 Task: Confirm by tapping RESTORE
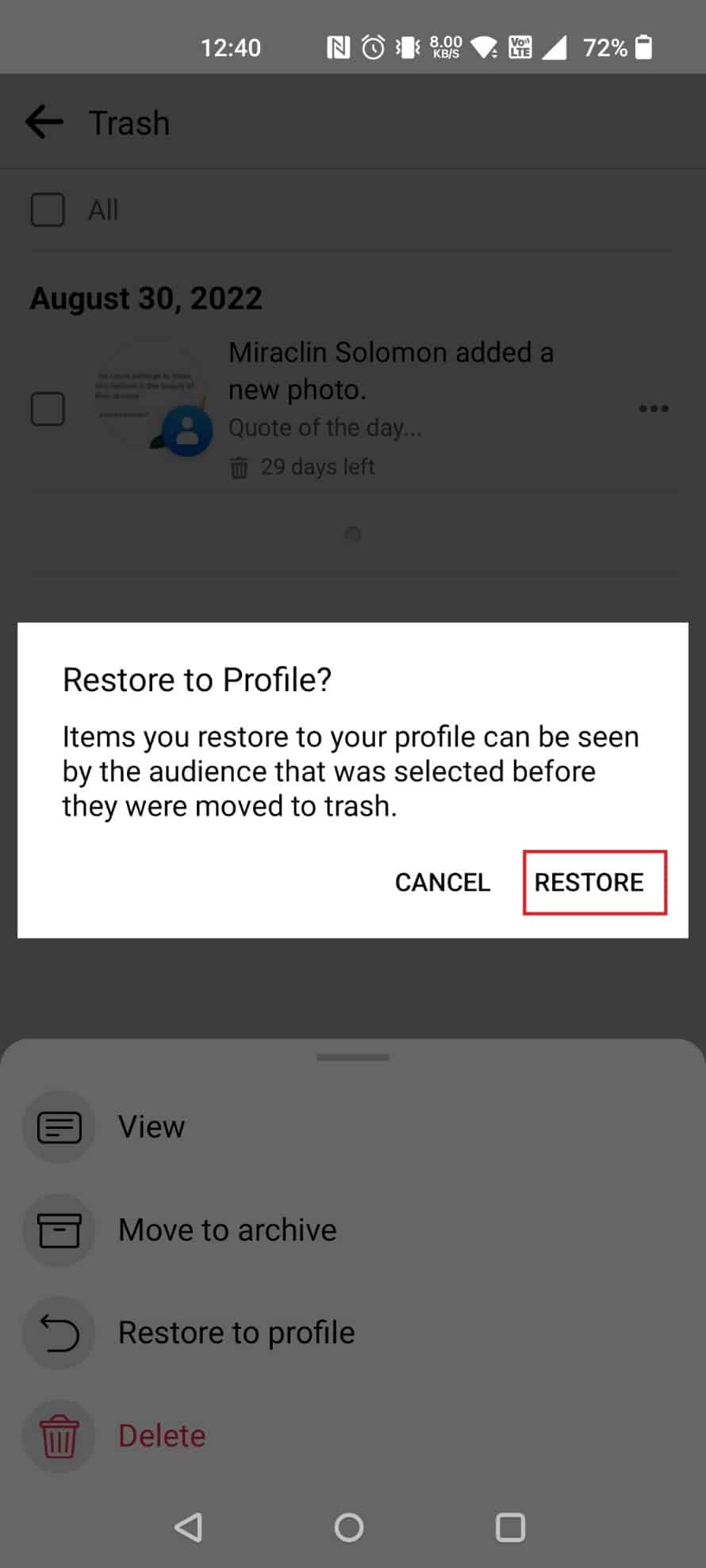[589, 882]
